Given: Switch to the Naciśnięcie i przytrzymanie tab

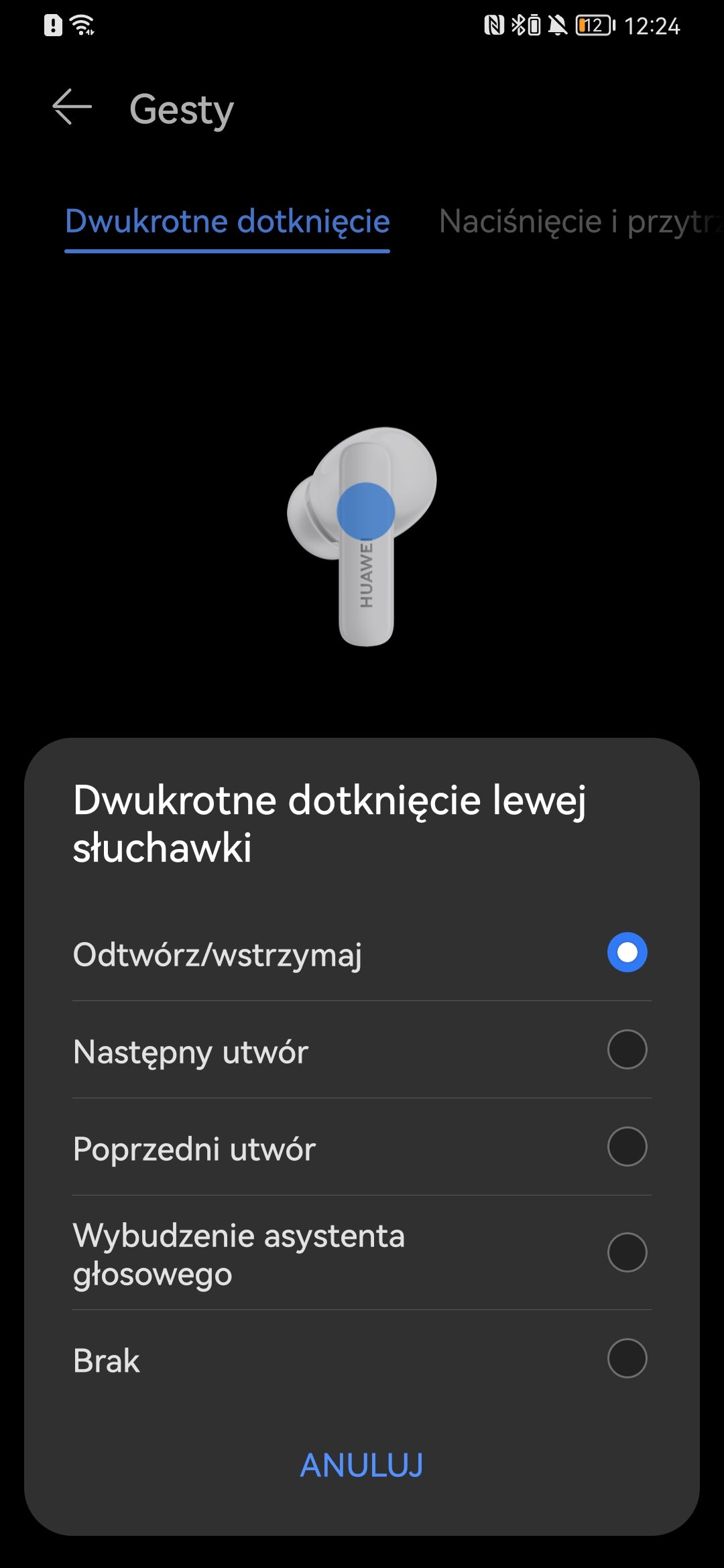Looking at the screenshot, I should click(581, 222).
